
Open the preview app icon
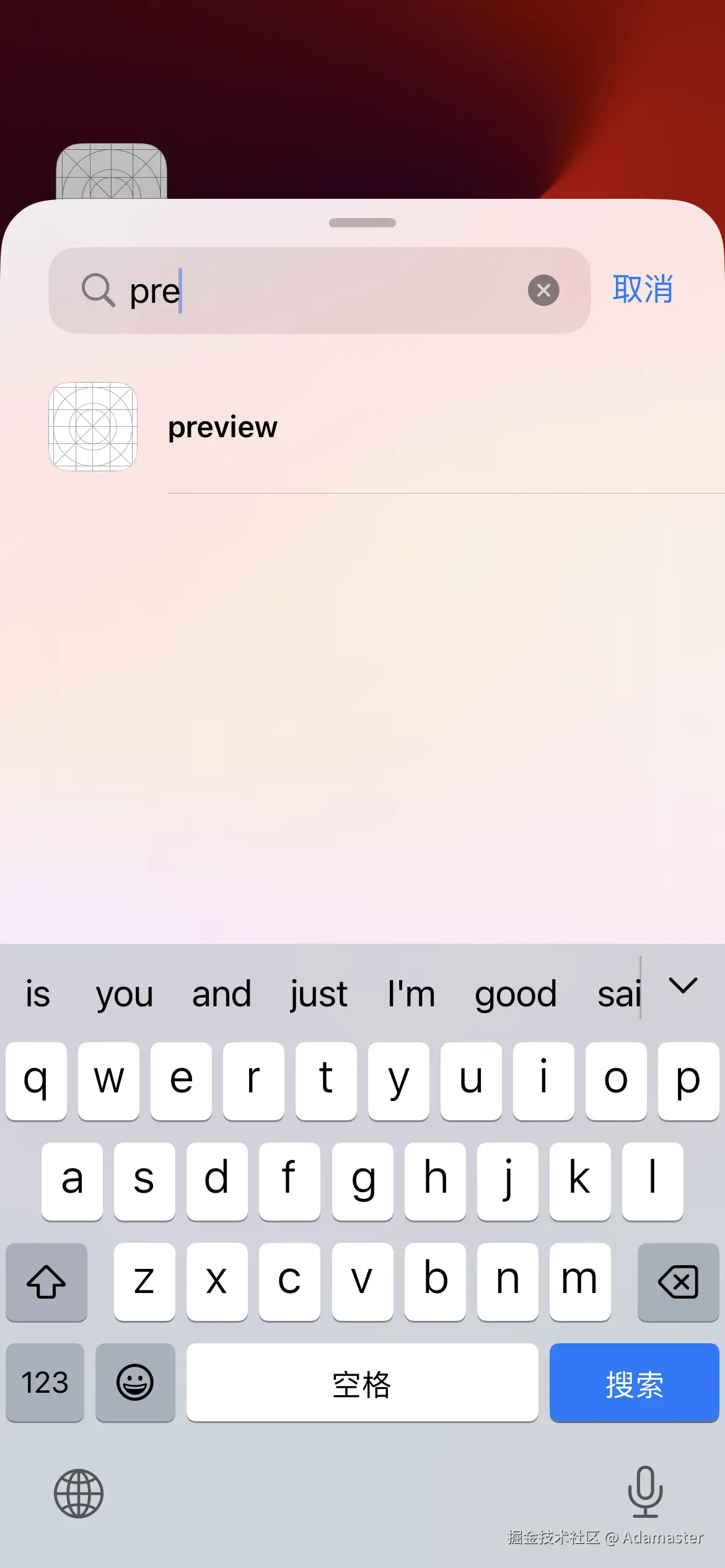92,427
